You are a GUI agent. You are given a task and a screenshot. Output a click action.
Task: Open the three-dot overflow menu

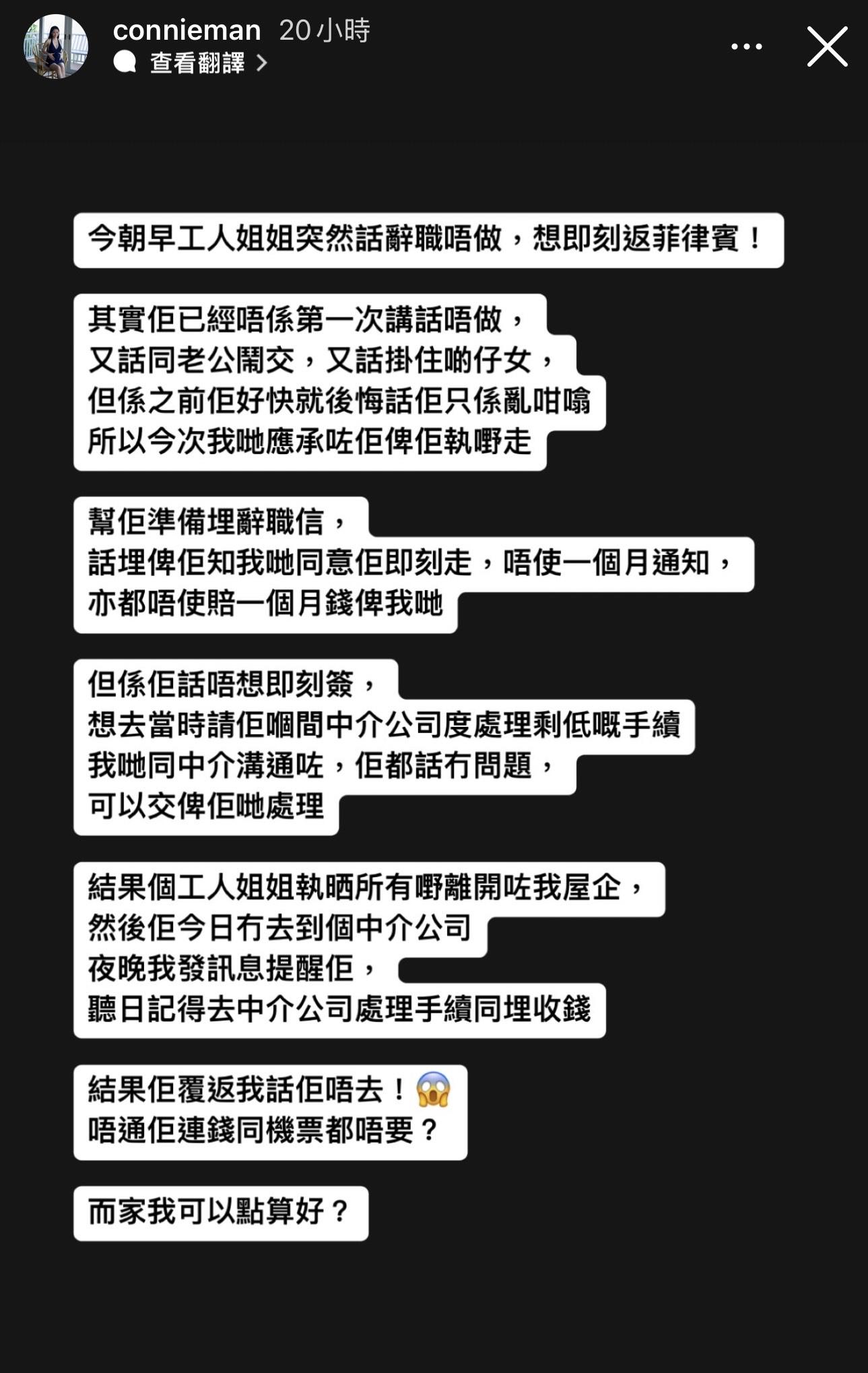[746, 46]
